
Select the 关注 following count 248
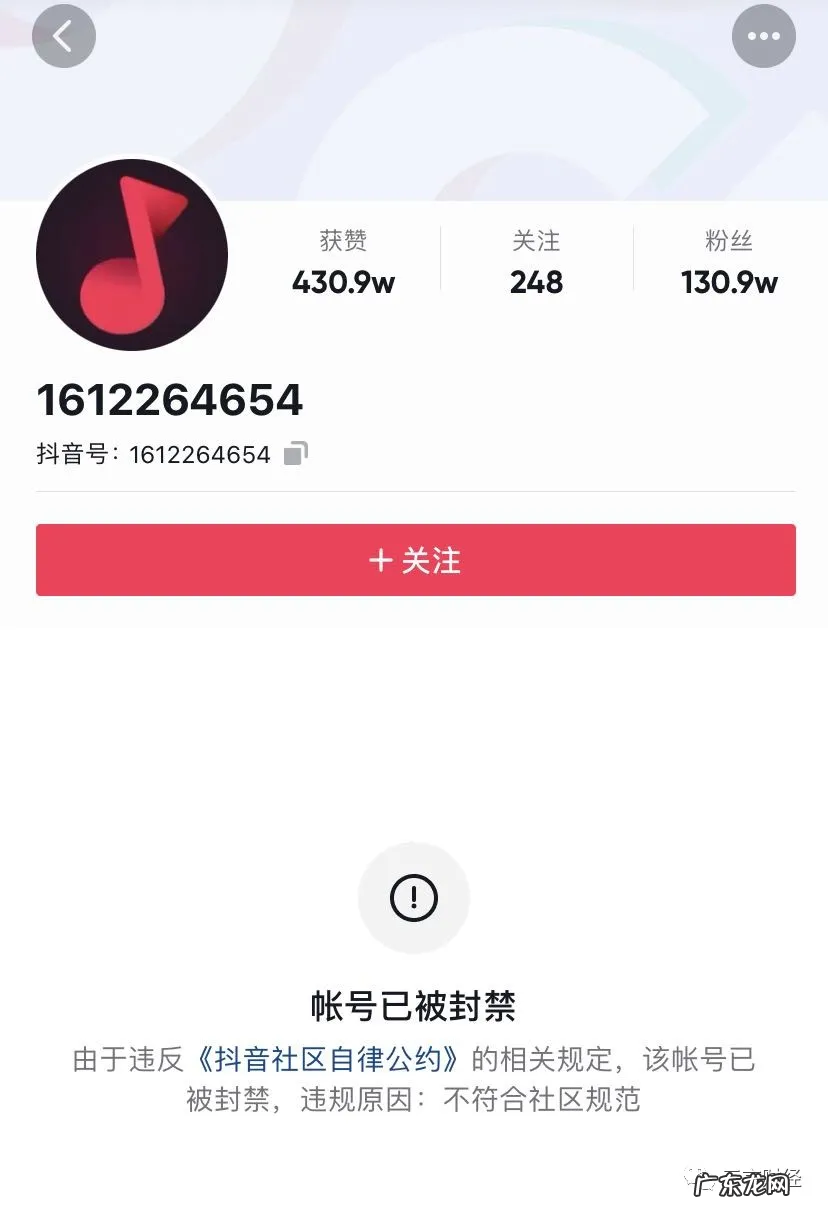[536, 283]
